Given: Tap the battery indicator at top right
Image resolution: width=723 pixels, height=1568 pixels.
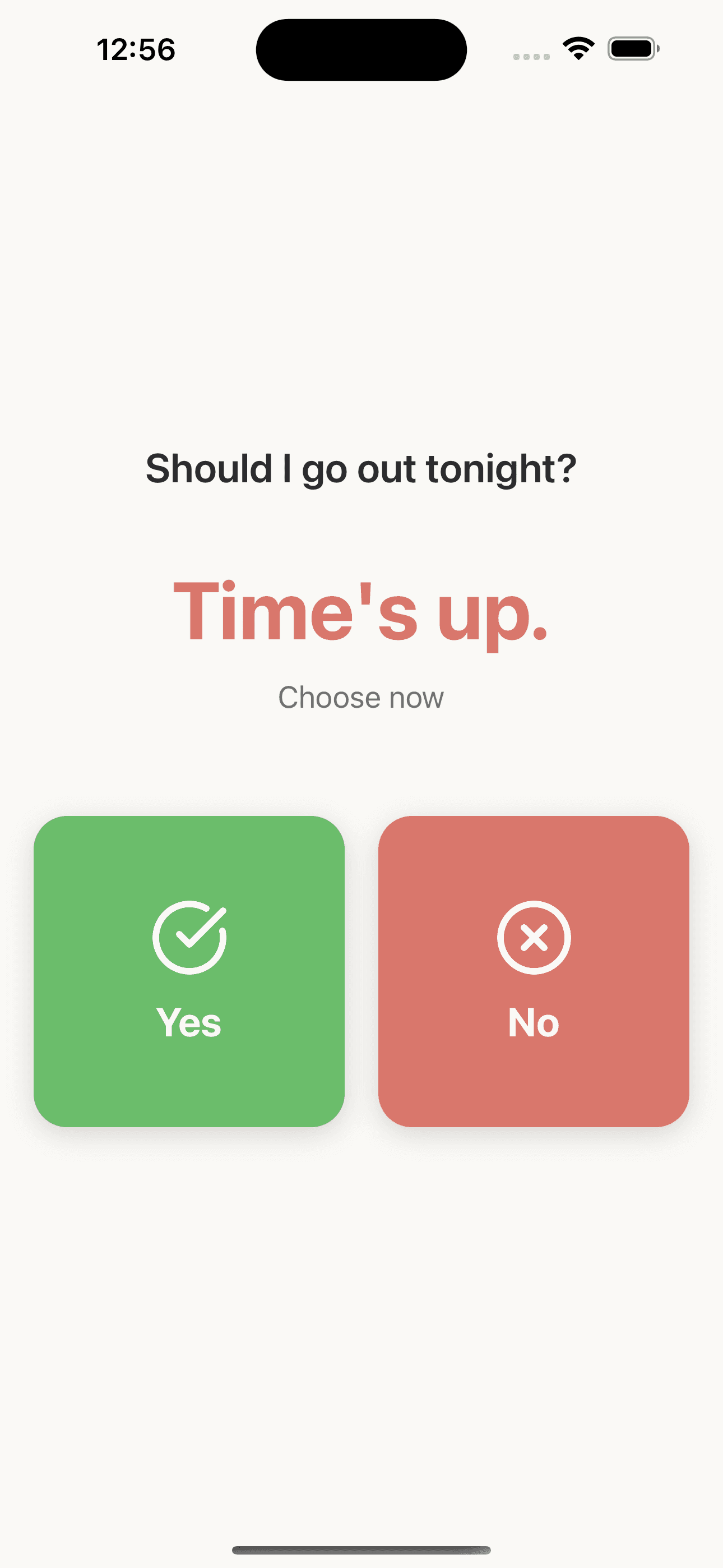Looking at the screenshot, I should (632, 49).
